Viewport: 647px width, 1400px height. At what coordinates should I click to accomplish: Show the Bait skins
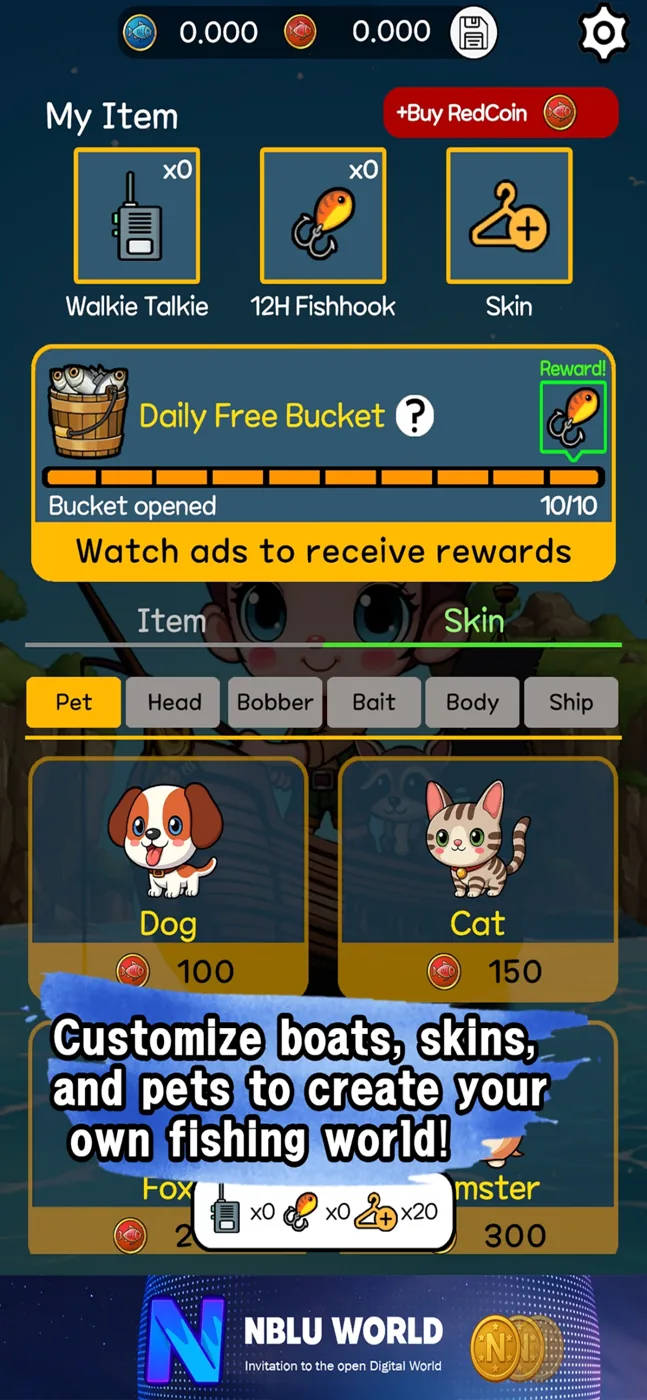pyautogui.click(x=373, y=702)
